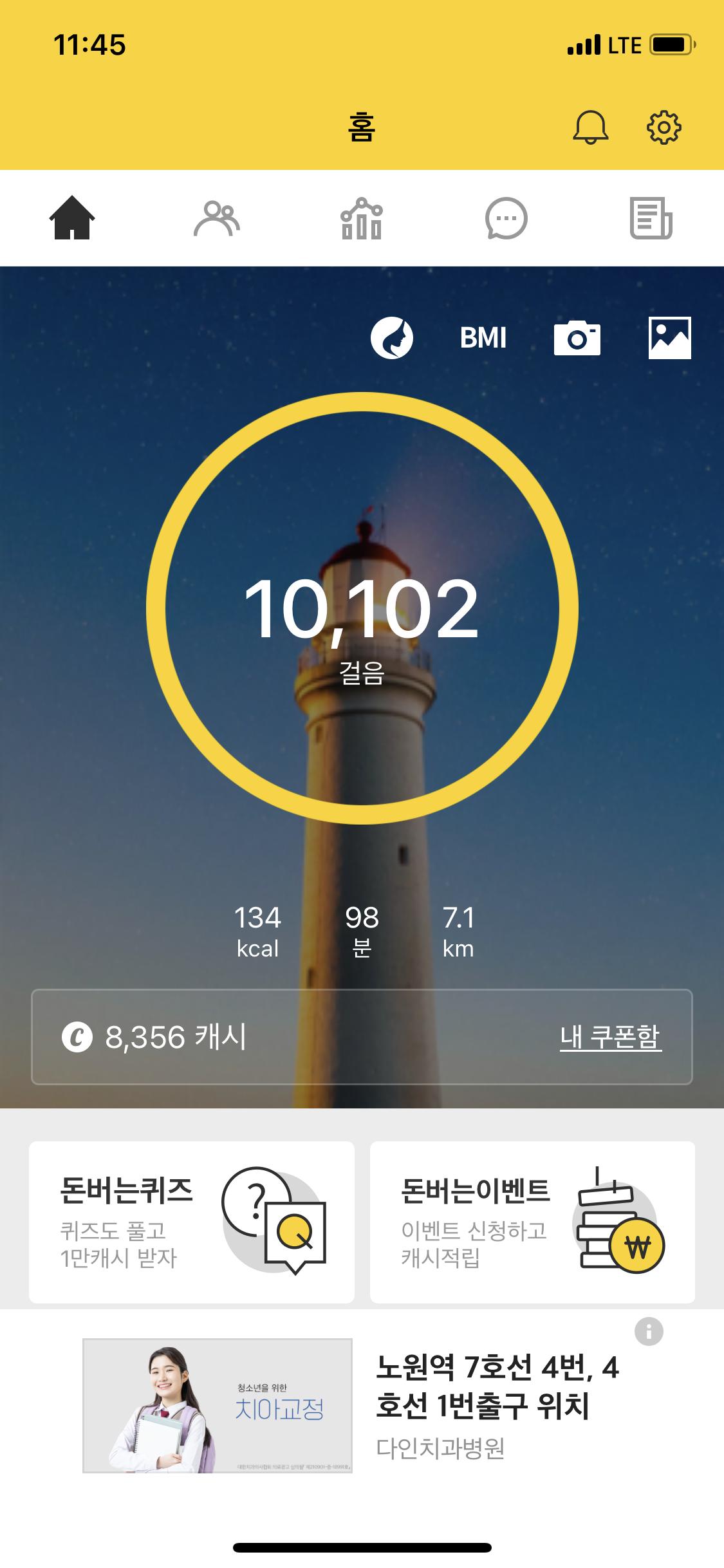Change the background image
The height and width of the screenshot is (1568, 724).
[x=669, y=337]
